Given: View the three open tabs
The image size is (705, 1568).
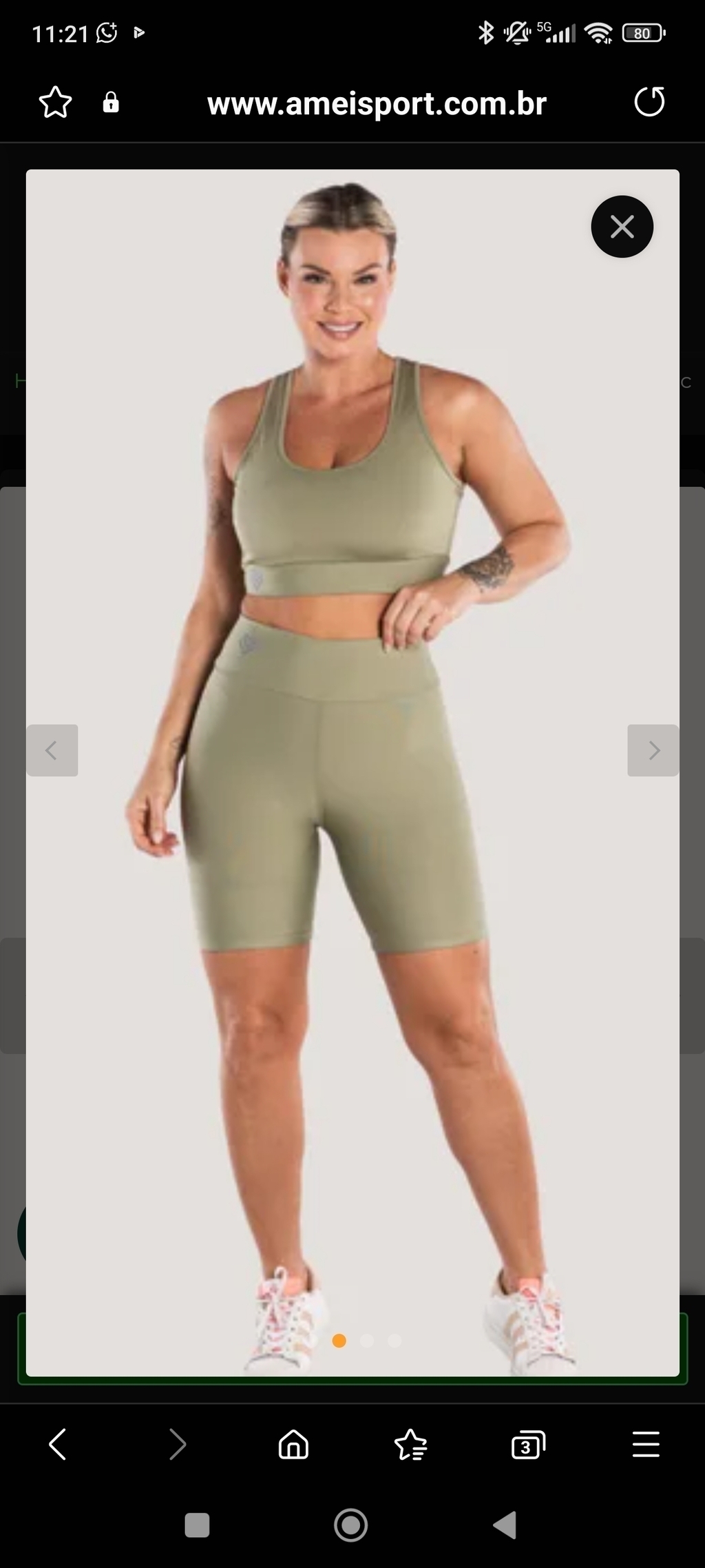Looking at the screenshot, I should [x=528, y=1445].
